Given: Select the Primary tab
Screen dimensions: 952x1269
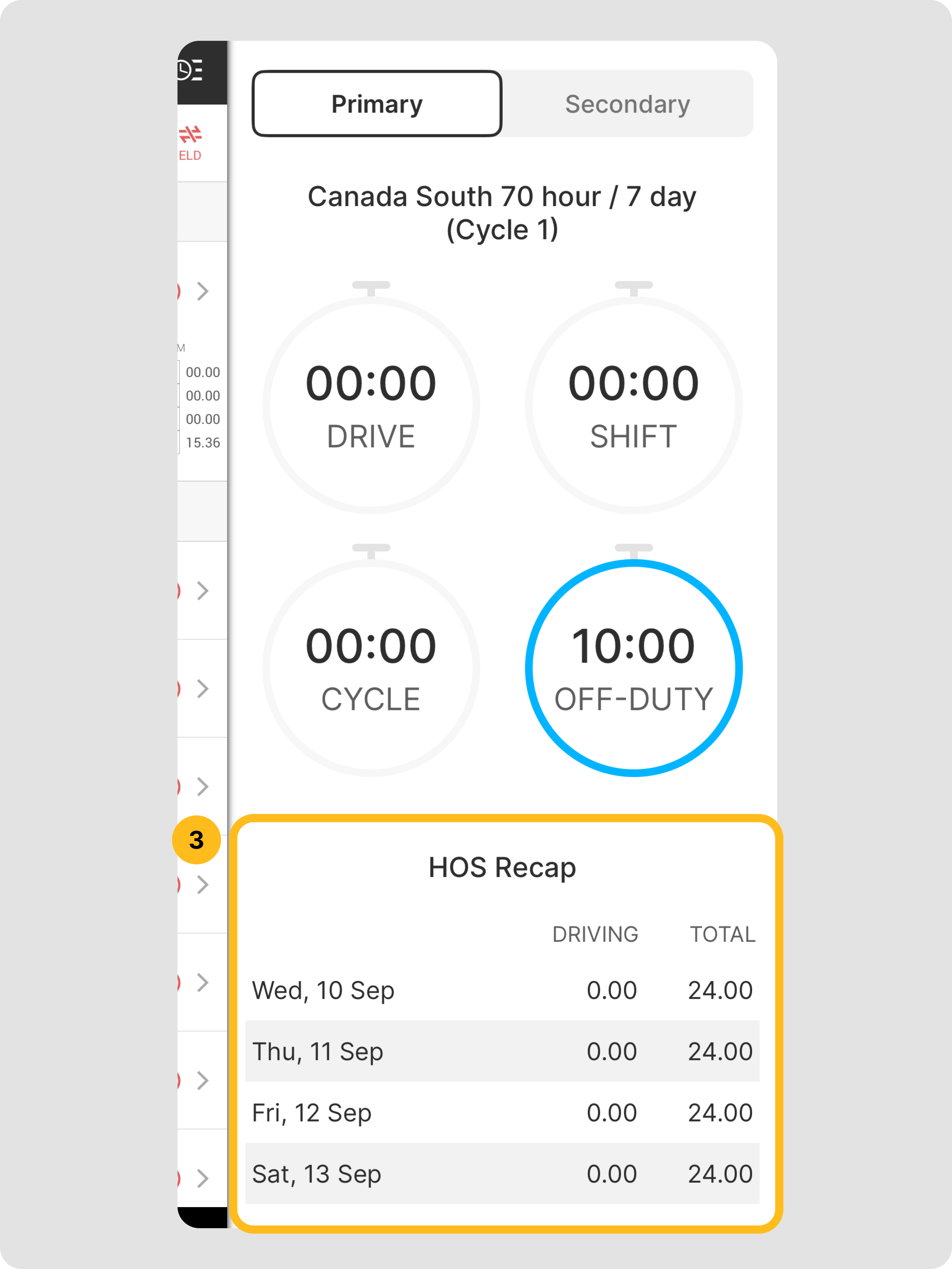Looking at the screenshot, I should click(x=377, y=104).
